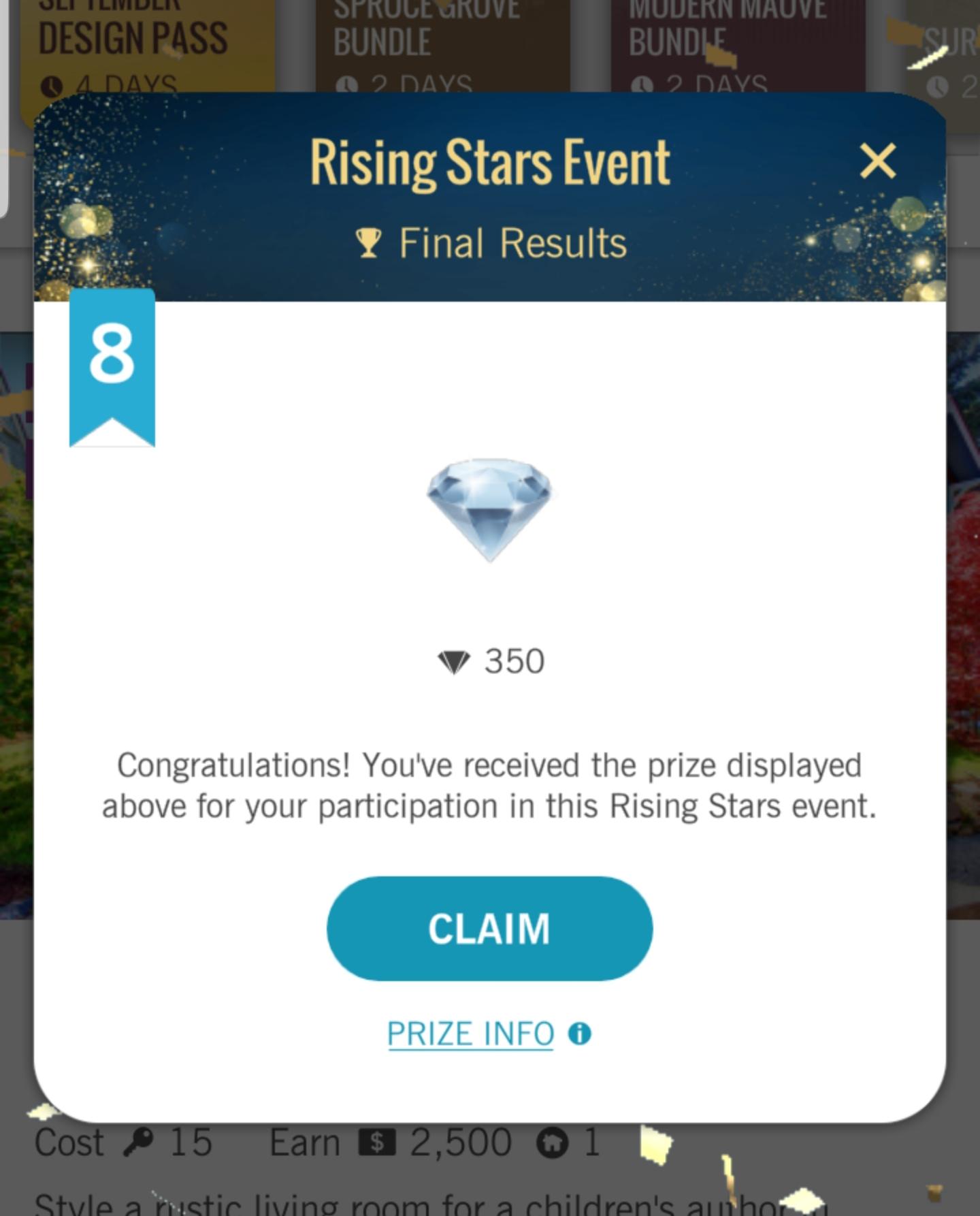Click the clock icon on September Design Pass

tap(51, 85)
